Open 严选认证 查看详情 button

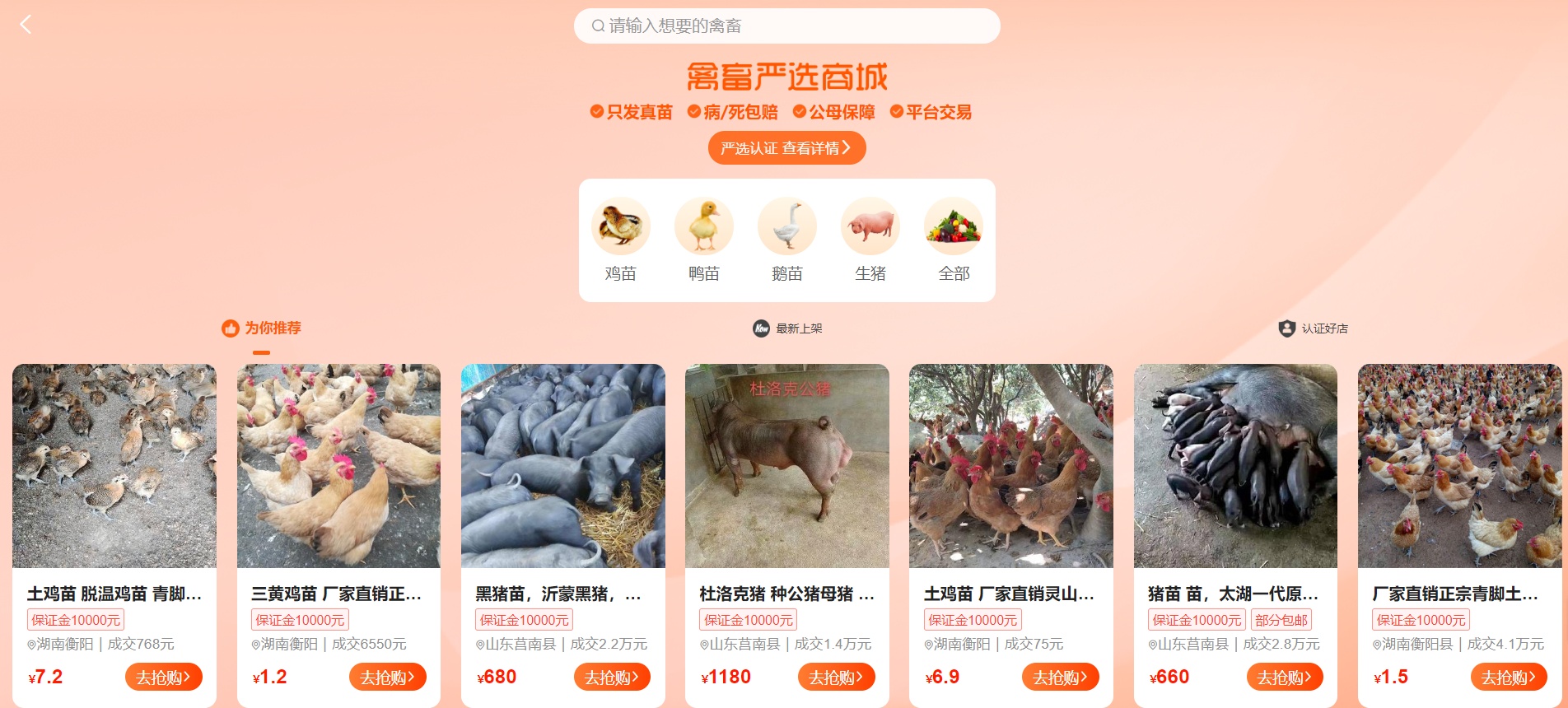pyautogui.click(x=786, y=148)
